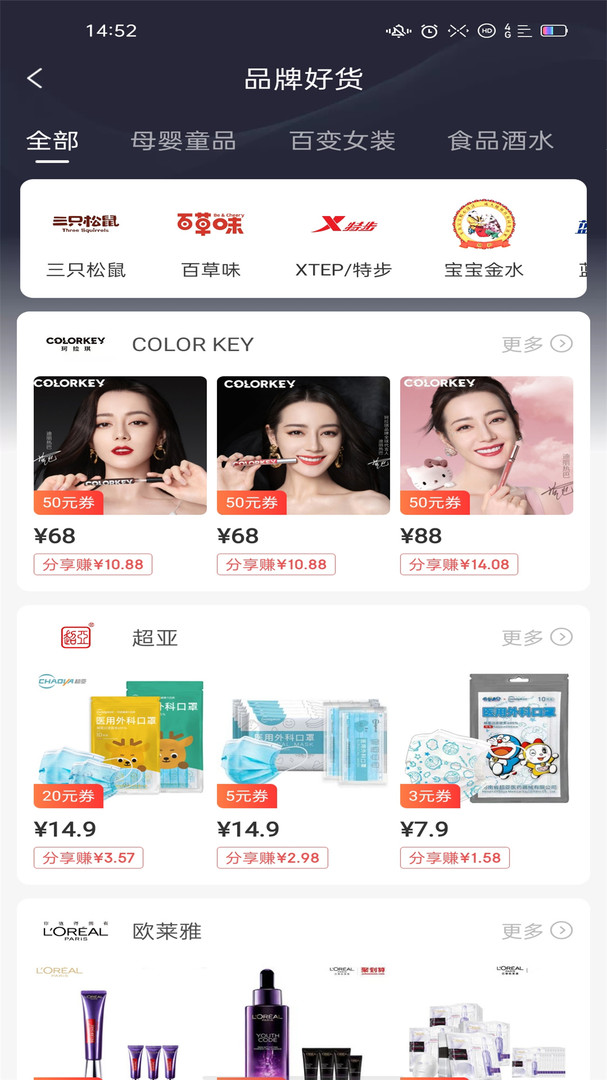Open the 百草味 brand
The width and height of the screenshot is (607, 1080).
211,238
